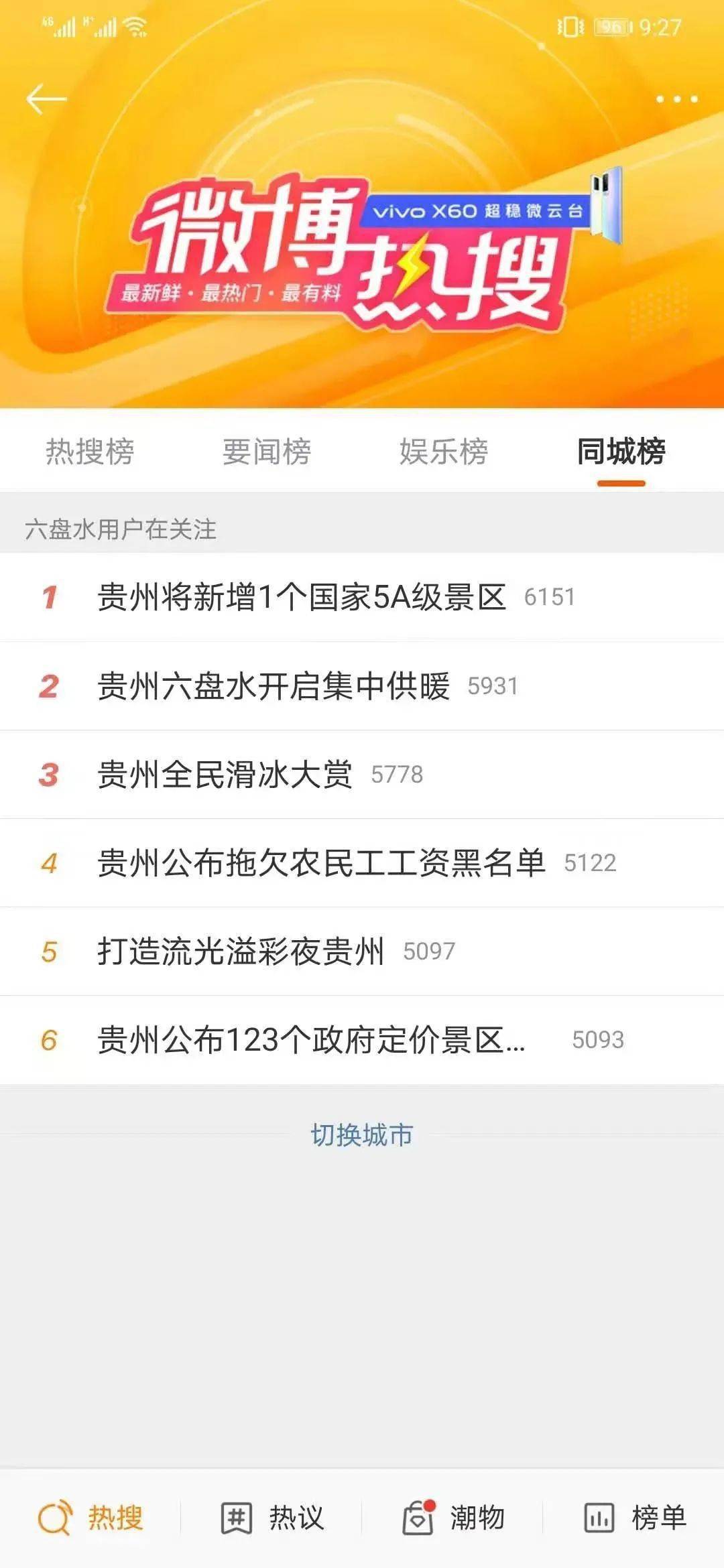Open the three-dot overflow menu
This screenshot has width=724, height=1568.
coord(676,99)
